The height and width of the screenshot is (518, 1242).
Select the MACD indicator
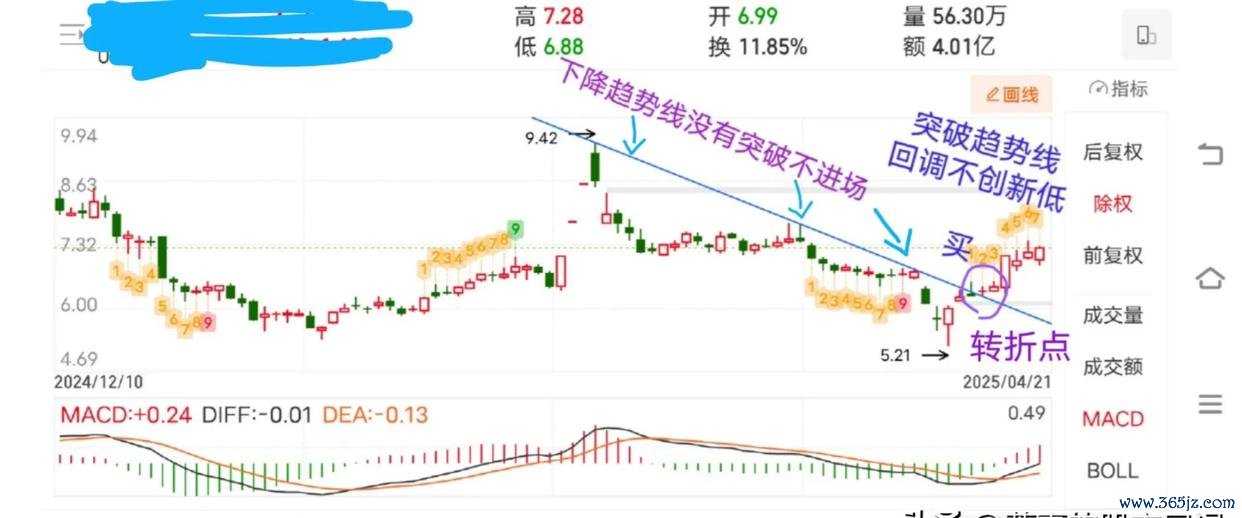1112,419
